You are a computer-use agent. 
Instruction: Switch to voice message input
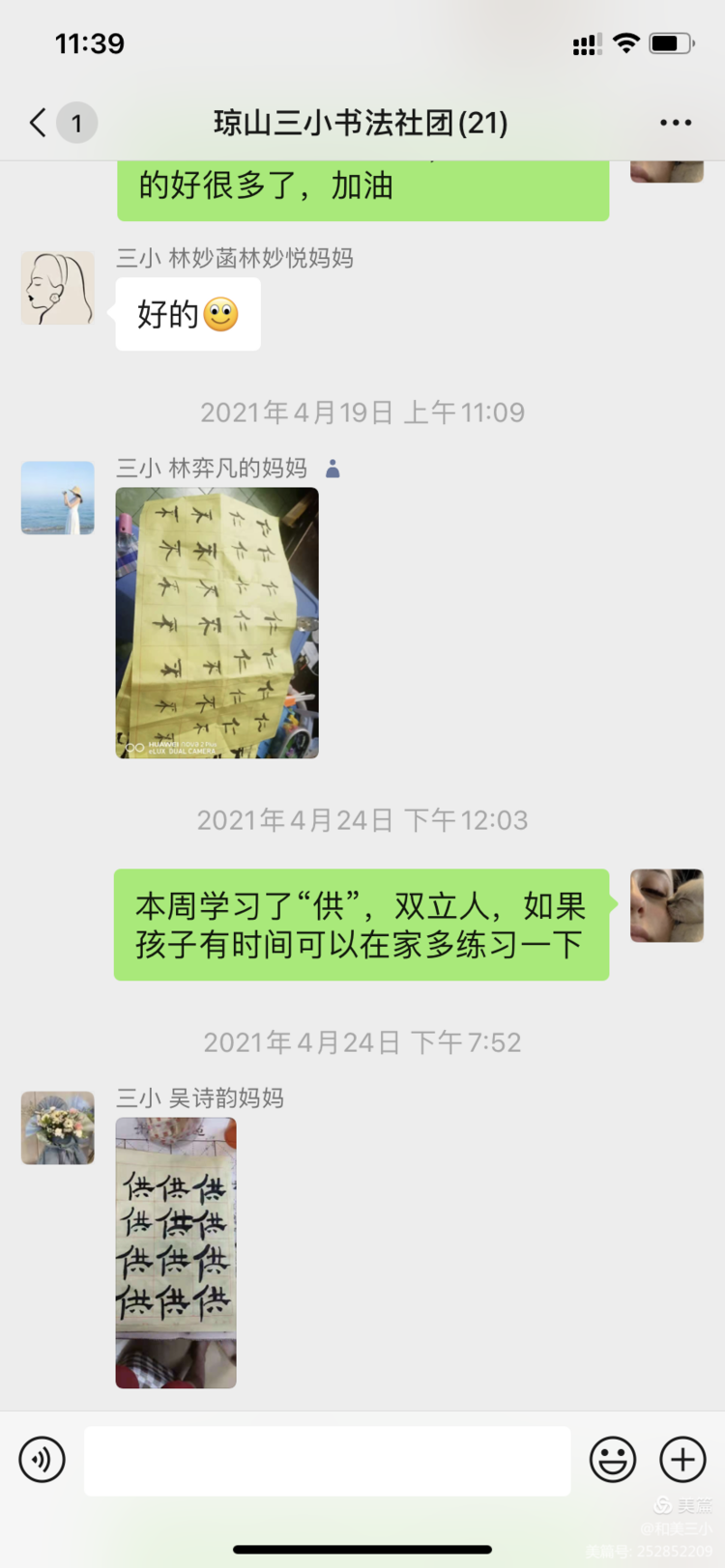43,1459
